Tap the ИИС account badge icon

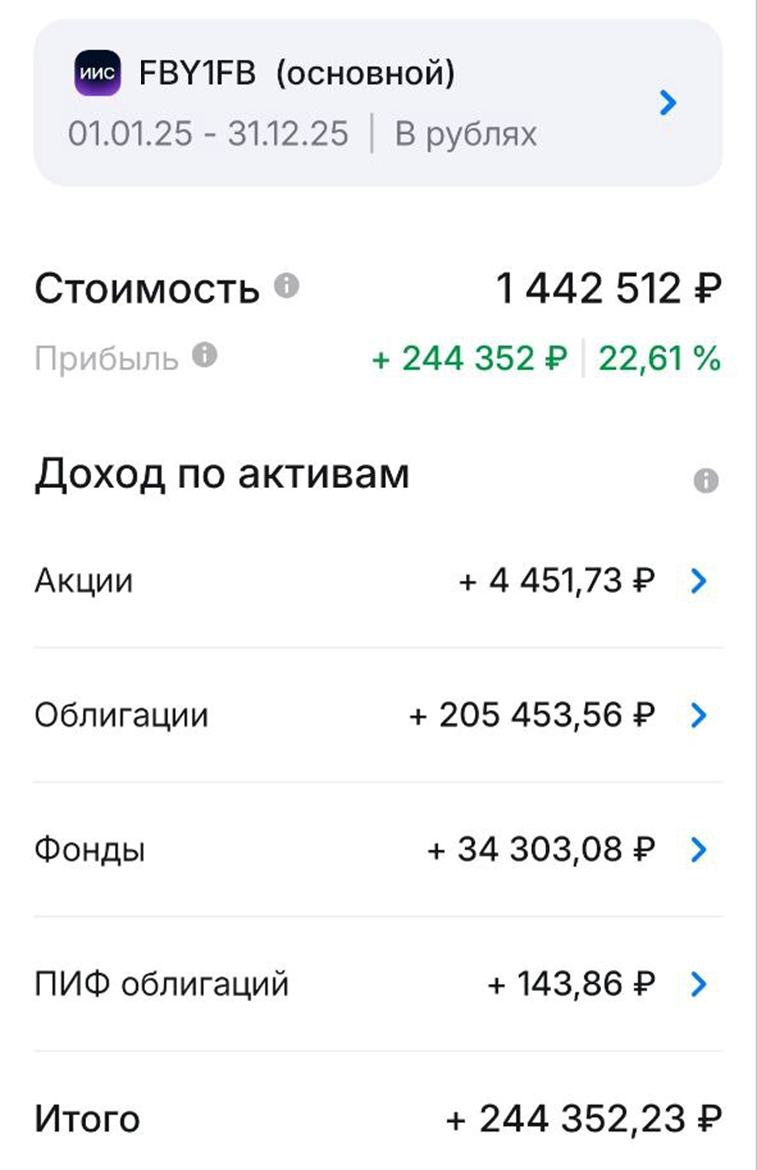[97, 72]
